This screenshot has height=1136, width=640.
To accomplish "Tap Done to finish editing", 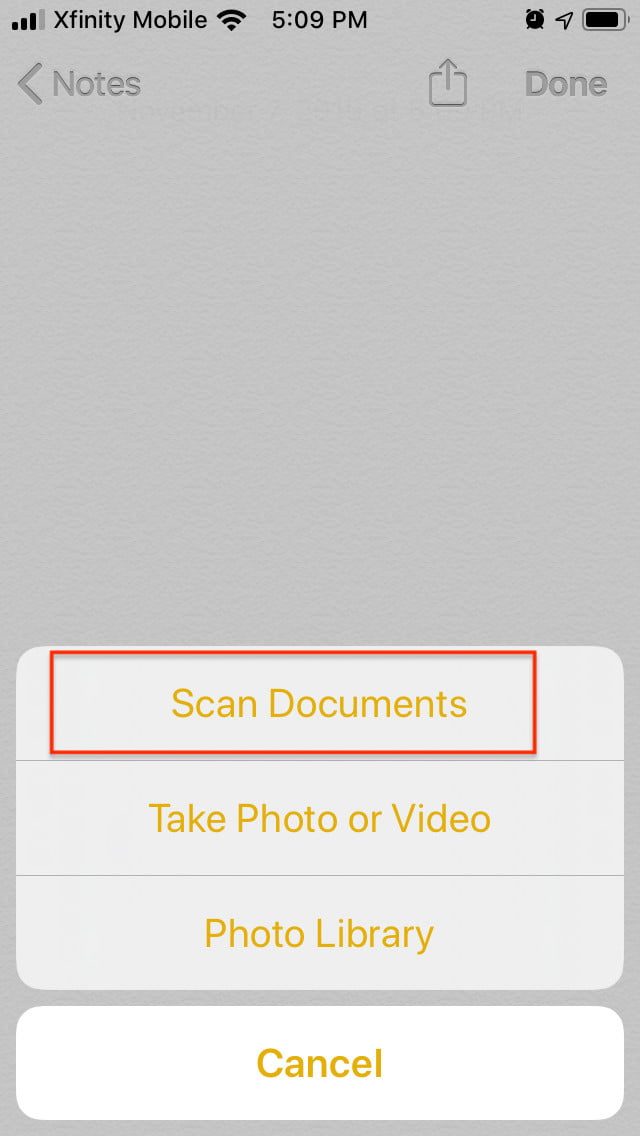I will pos(566,84).
